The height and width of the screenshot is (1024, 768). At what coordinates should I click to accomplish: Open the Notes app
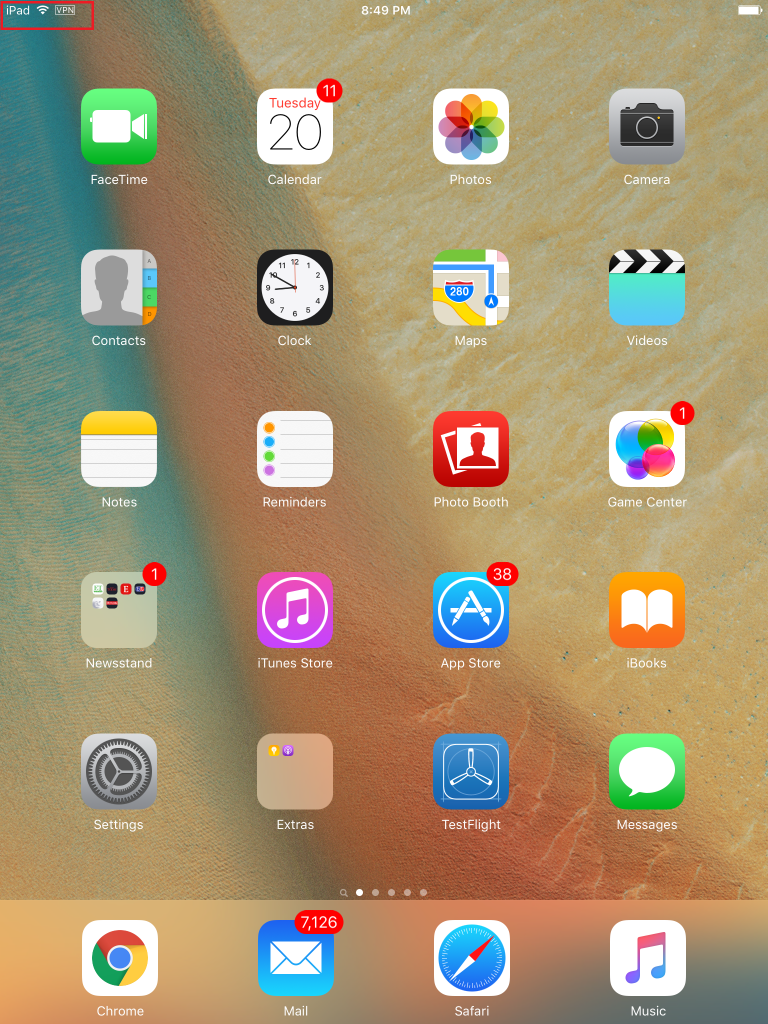pos(119,449)
